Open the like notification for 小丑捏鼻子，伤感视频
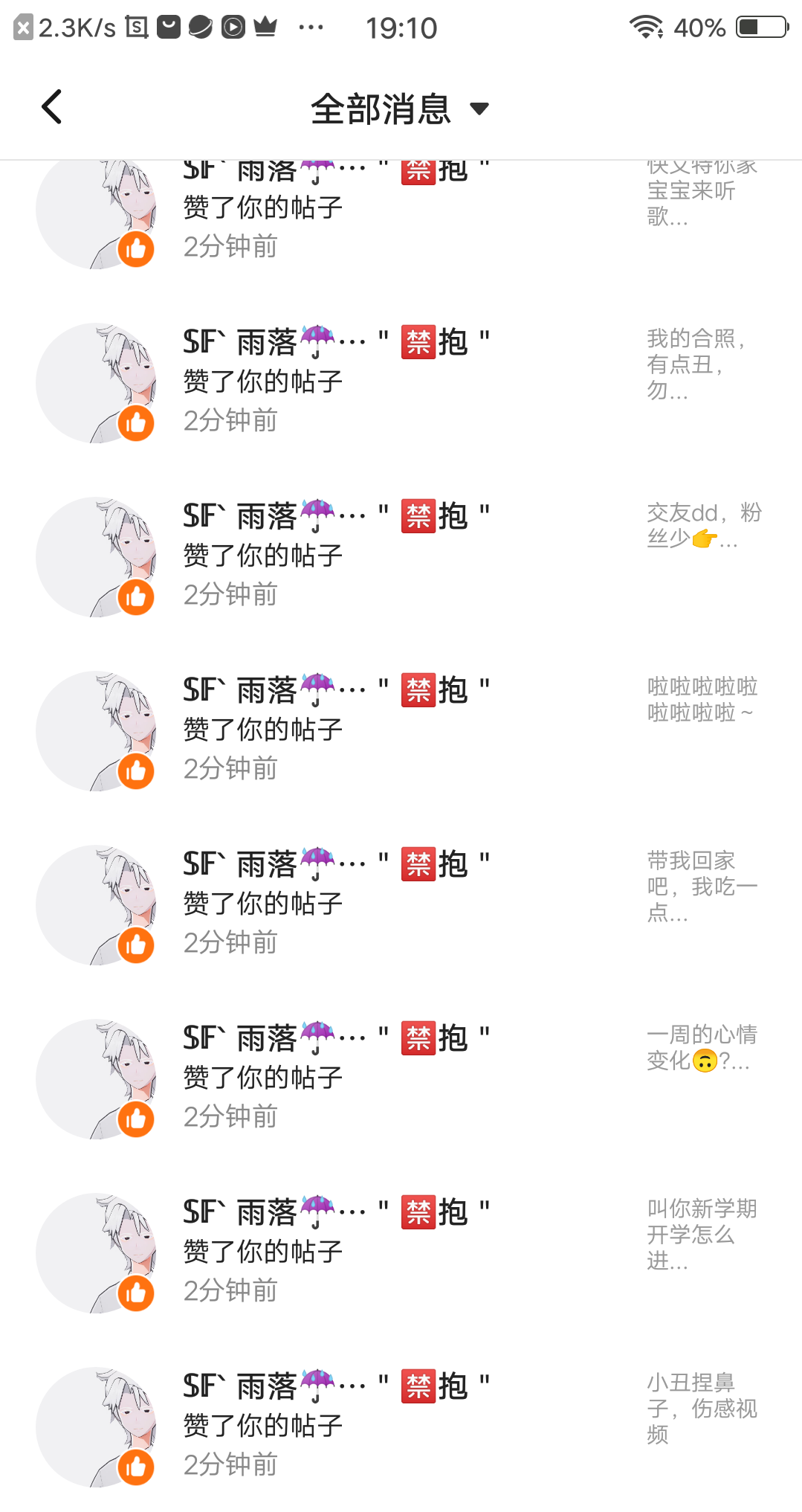This screenshot has width=802, height=1512. (401, 1426)
